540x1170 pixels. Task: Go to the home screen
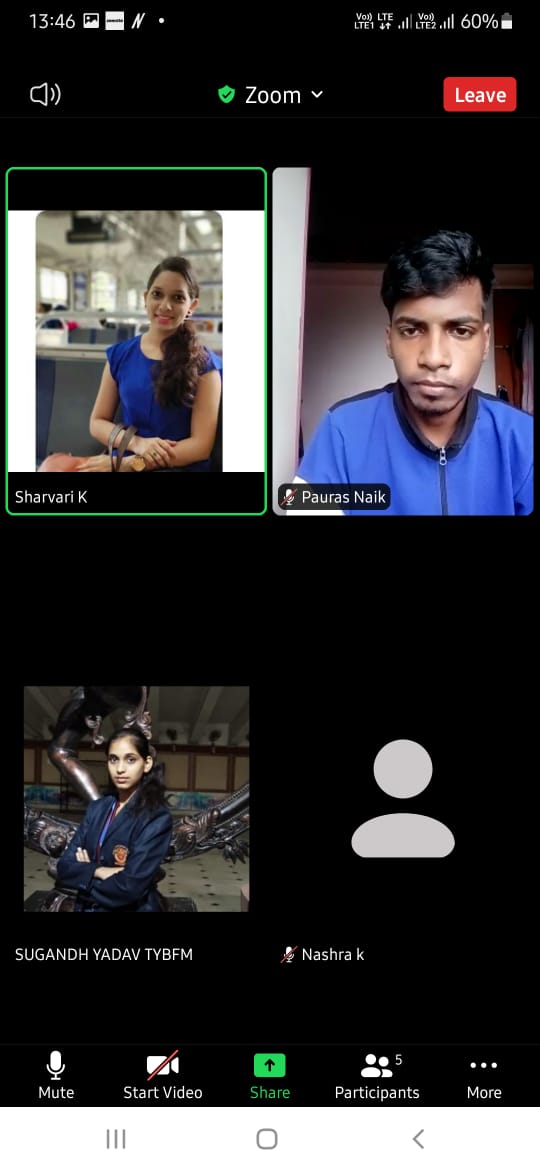pos(267,1139)
